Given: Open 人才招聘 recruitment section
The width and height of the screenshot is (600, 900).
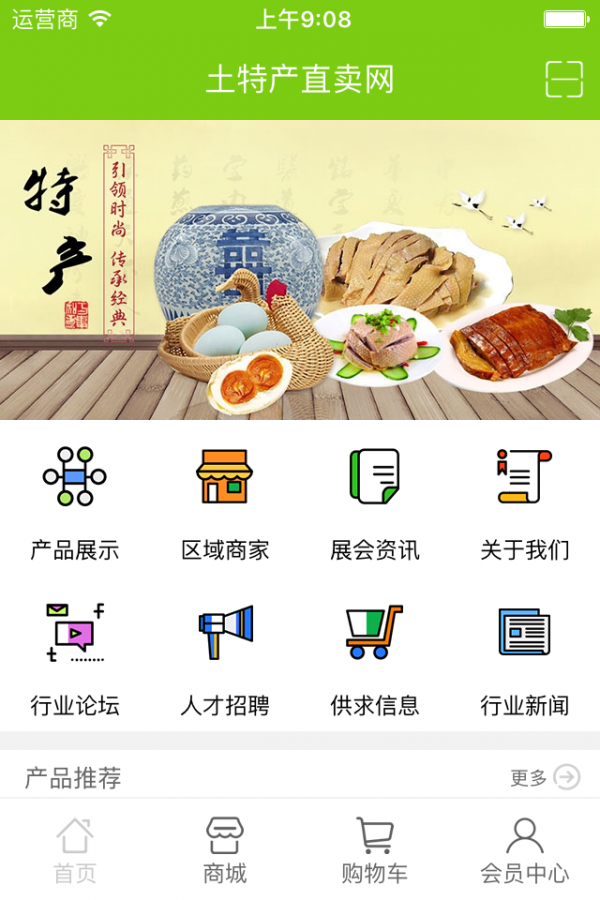Looking at the screenshot, I should (x=225, y=659).
